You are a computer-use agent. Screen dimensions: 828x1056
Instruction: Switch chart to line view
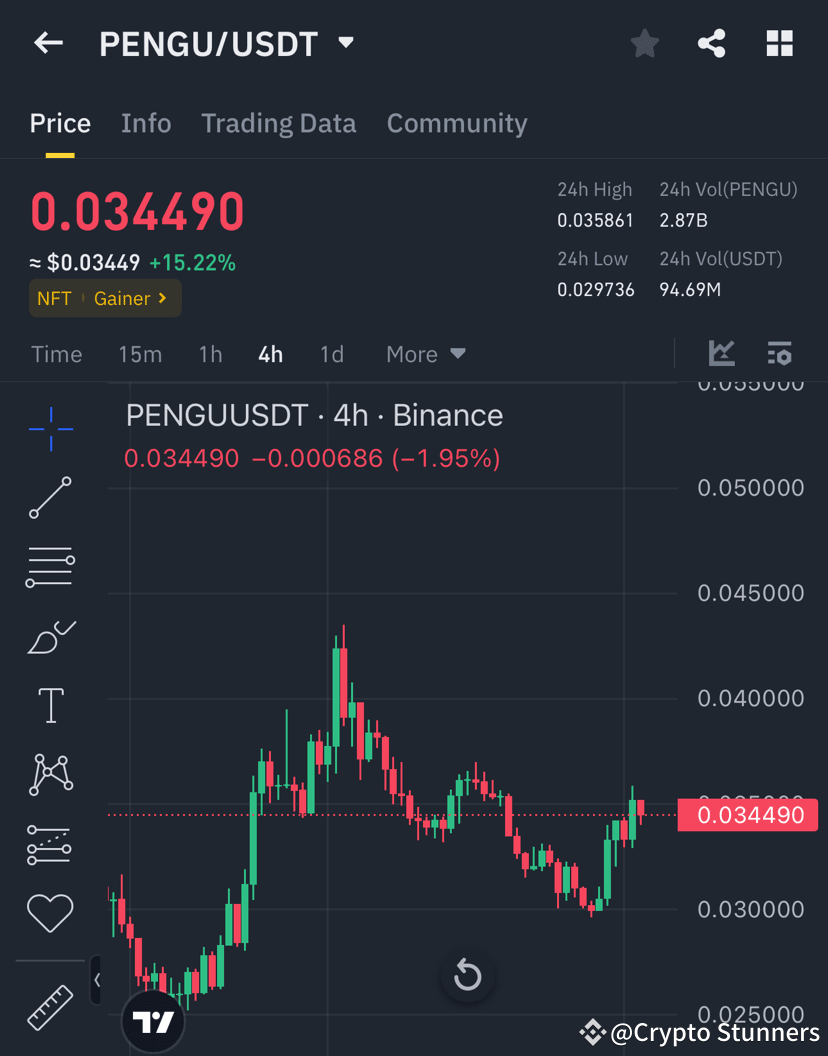click(x=721, y=353)
